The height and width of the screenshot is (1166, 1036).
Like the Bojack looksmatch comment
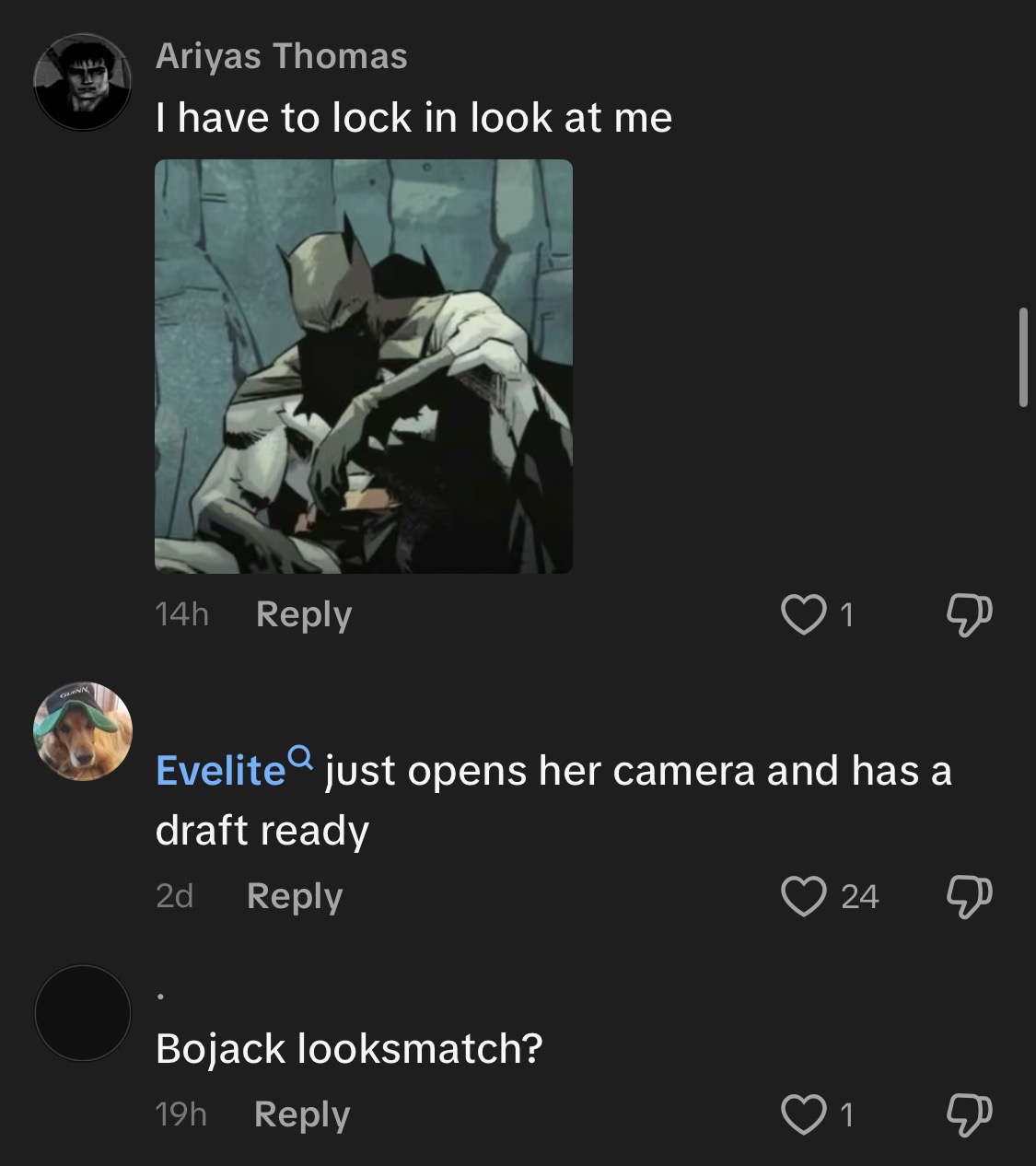click(x=803, y=1114)
